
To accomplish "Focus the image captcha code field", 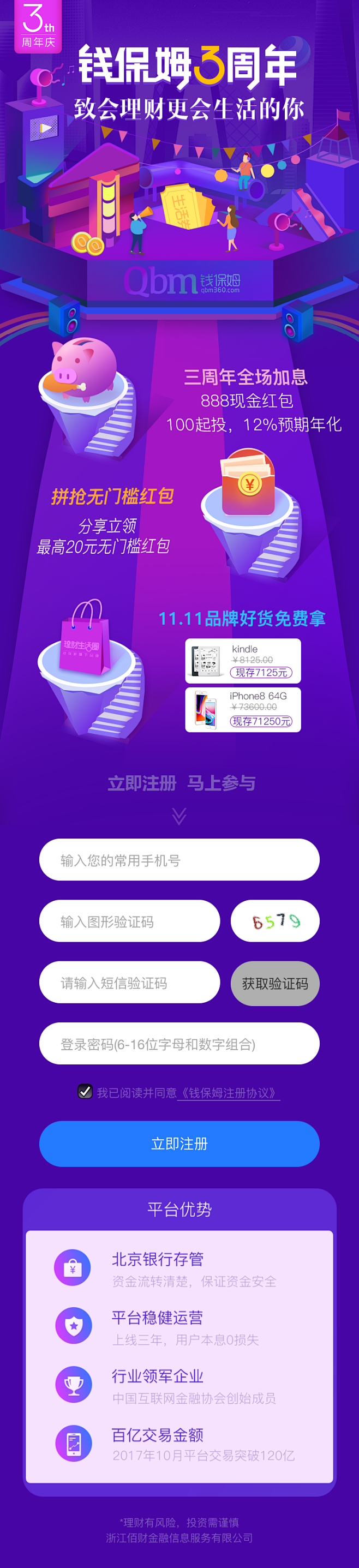I will (x=129, y=921).
